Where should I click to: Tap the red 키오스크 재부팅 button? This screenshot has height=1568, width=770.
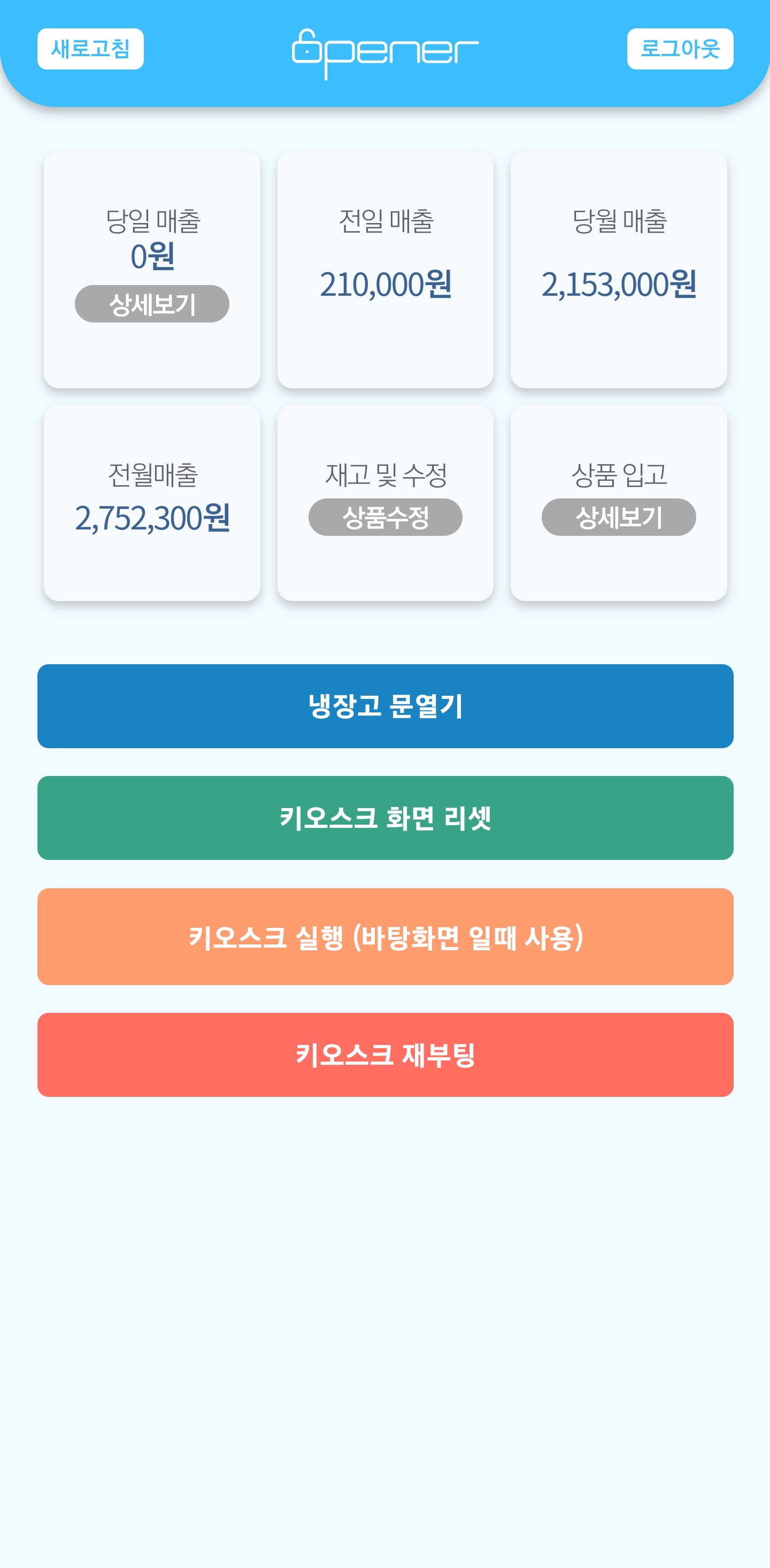pos(386,1055)
